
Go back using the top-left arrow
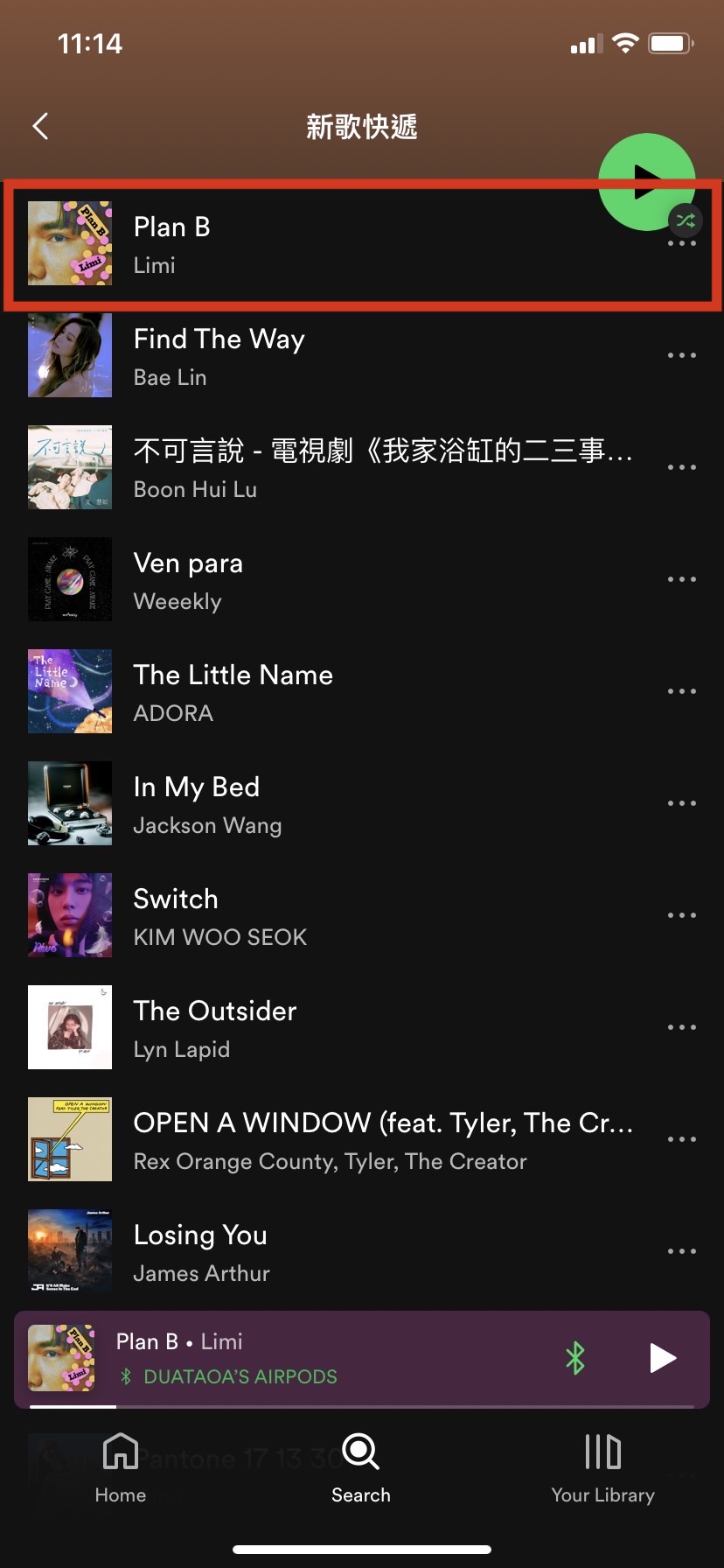tap(40, 127)
